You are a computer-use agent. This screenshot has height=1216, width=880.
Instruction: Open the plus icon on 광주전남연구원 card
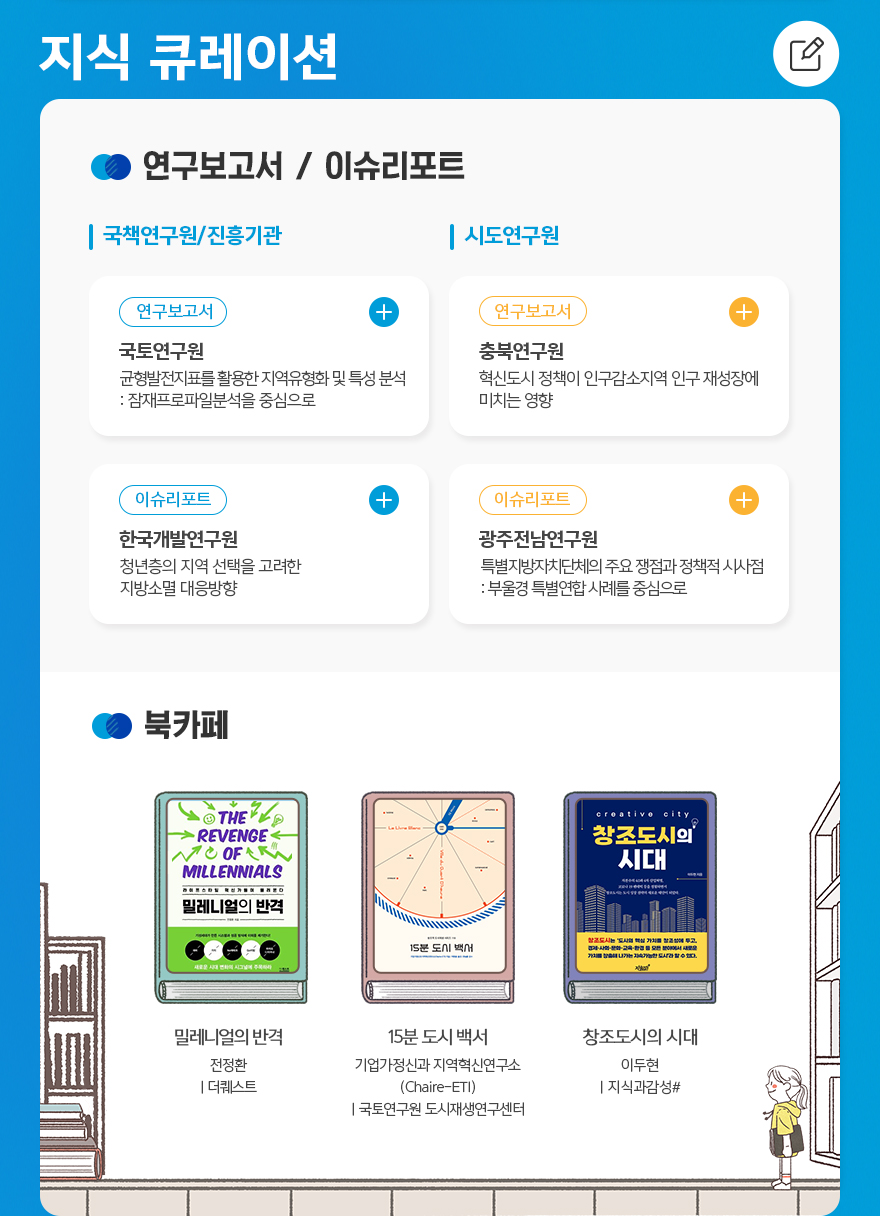pos(743,500)
